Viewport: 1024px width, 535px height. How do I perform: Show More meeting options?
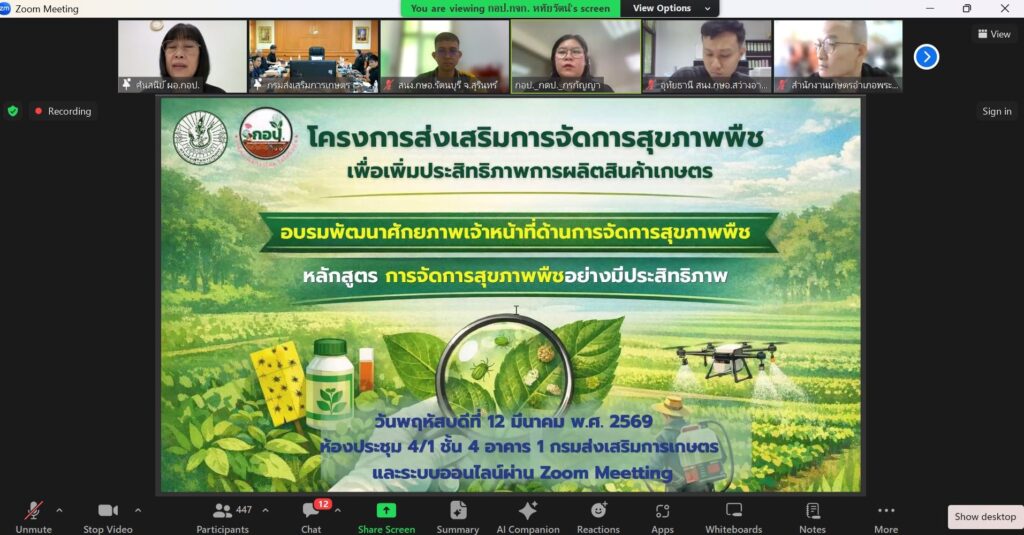885,515
